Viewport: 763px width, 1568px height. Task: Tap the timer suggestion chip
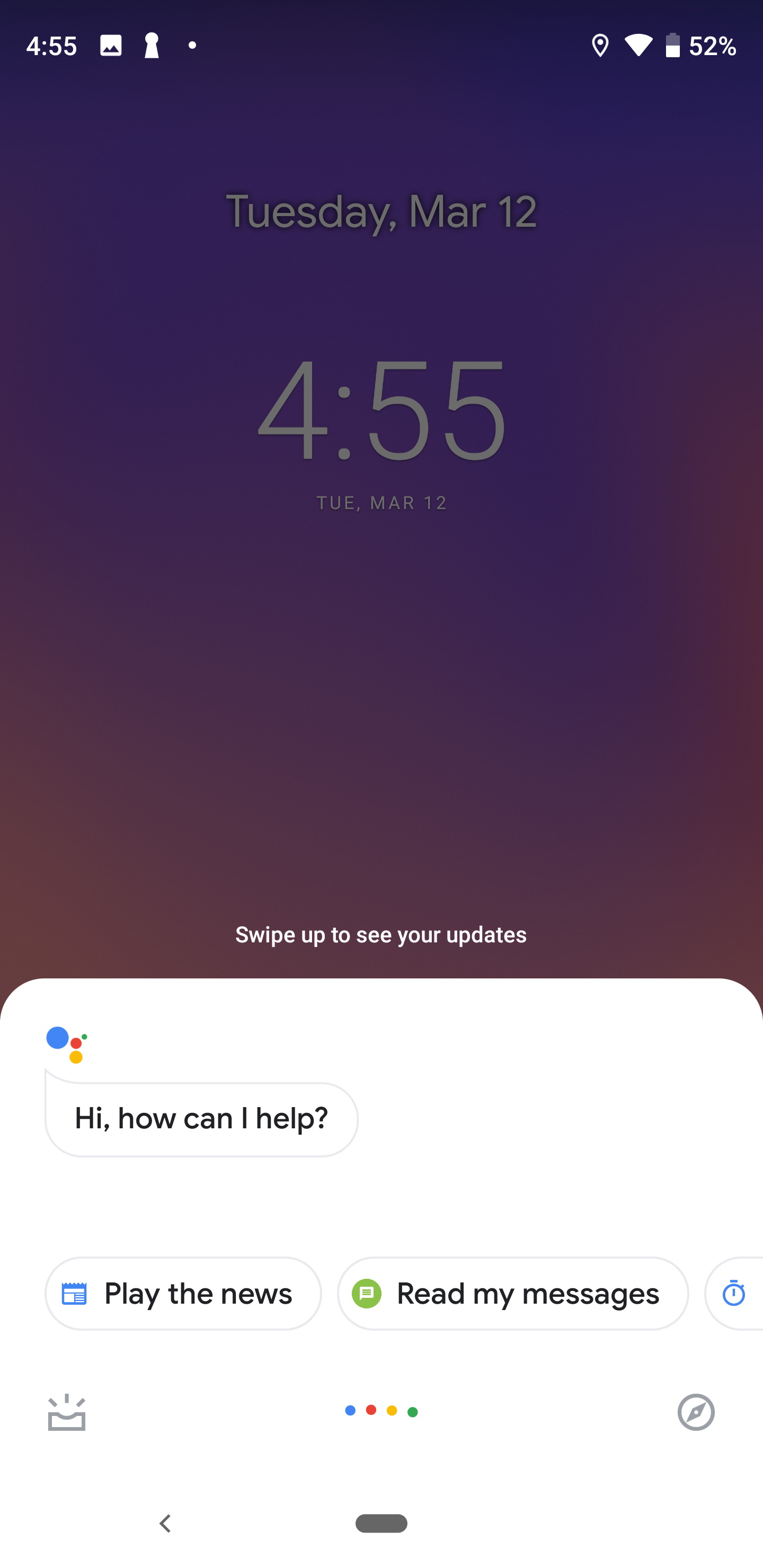pyautogui.click(x=734, y=1294)
